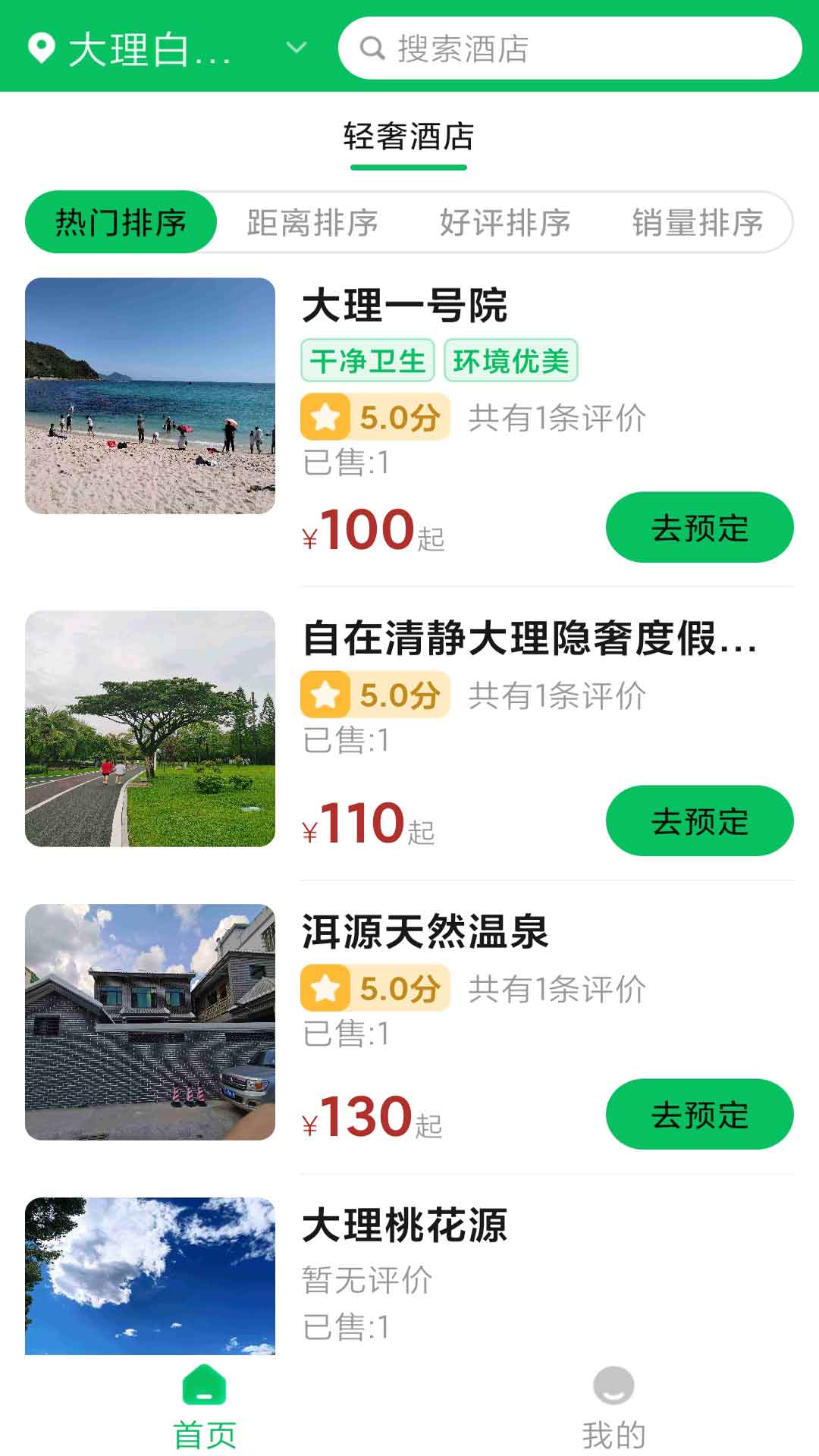This screenshot has width=819, height=1456.
Task: Tap the search magnifier icon
Action: 371,49
